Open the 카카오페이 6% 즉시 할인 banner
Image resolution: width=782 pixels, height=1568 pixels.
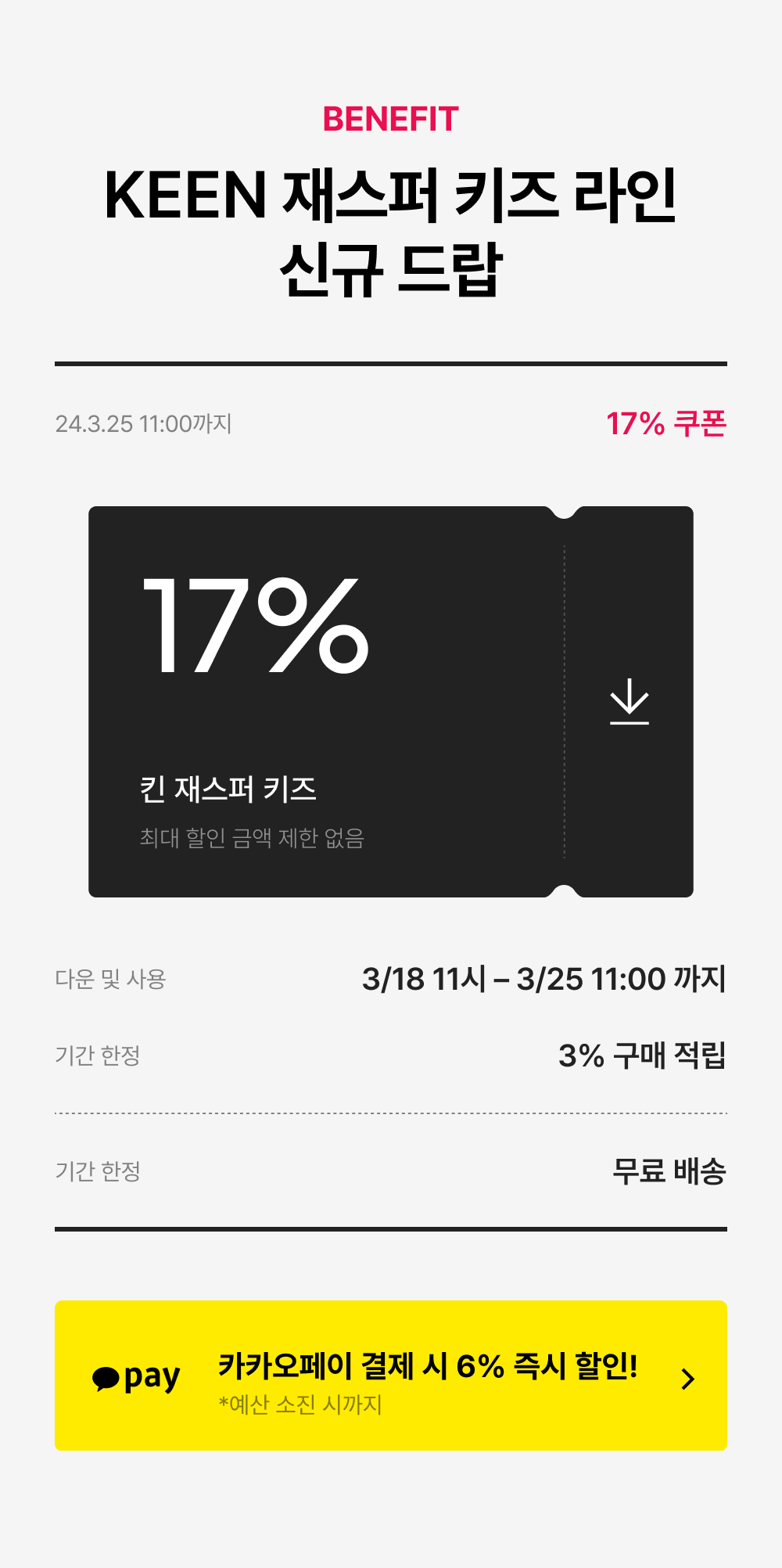click(391, 1376)
